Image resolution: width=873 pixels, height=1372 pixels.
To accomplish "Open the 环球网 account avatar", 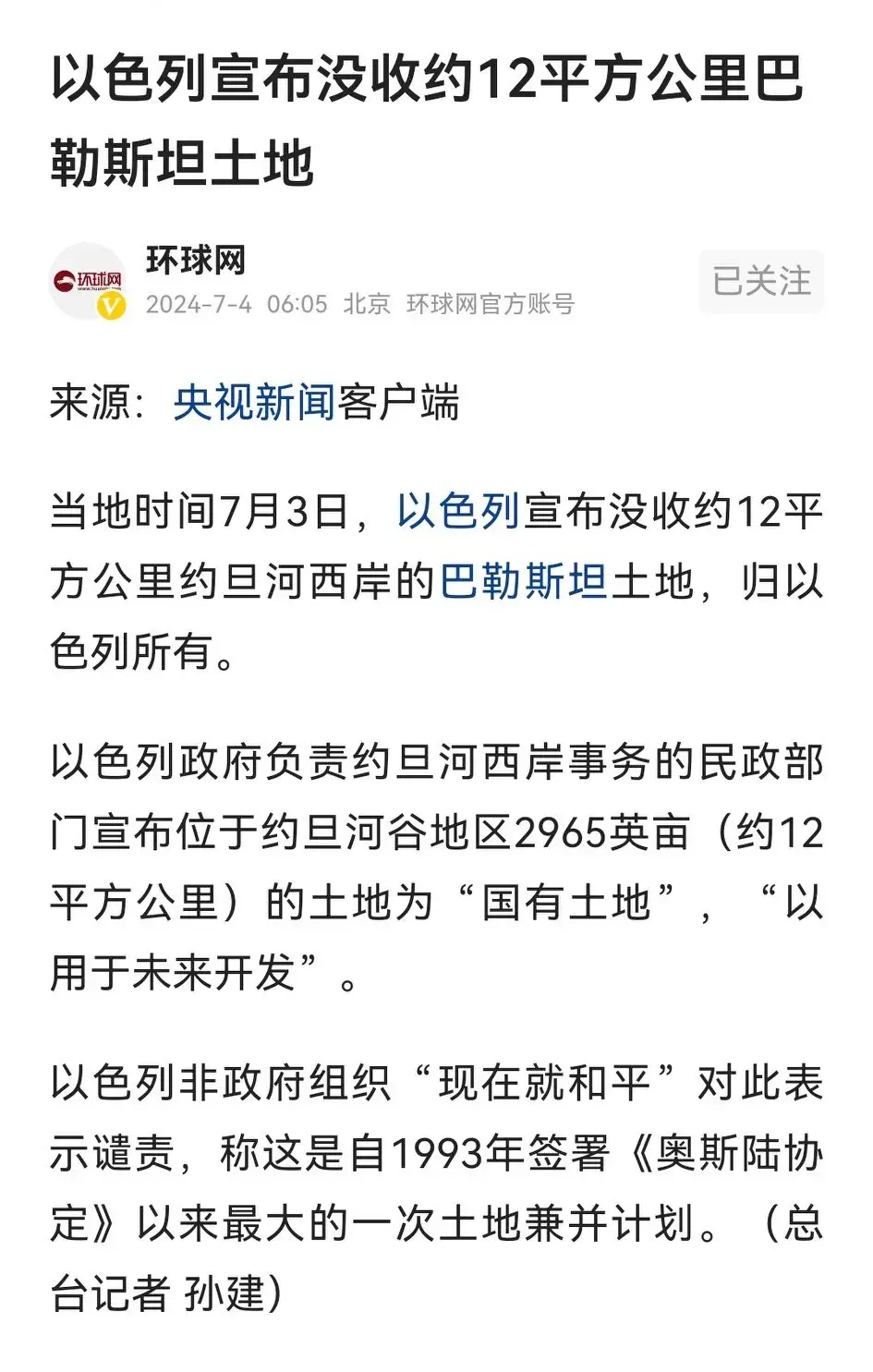I will [x=88, y=281].
